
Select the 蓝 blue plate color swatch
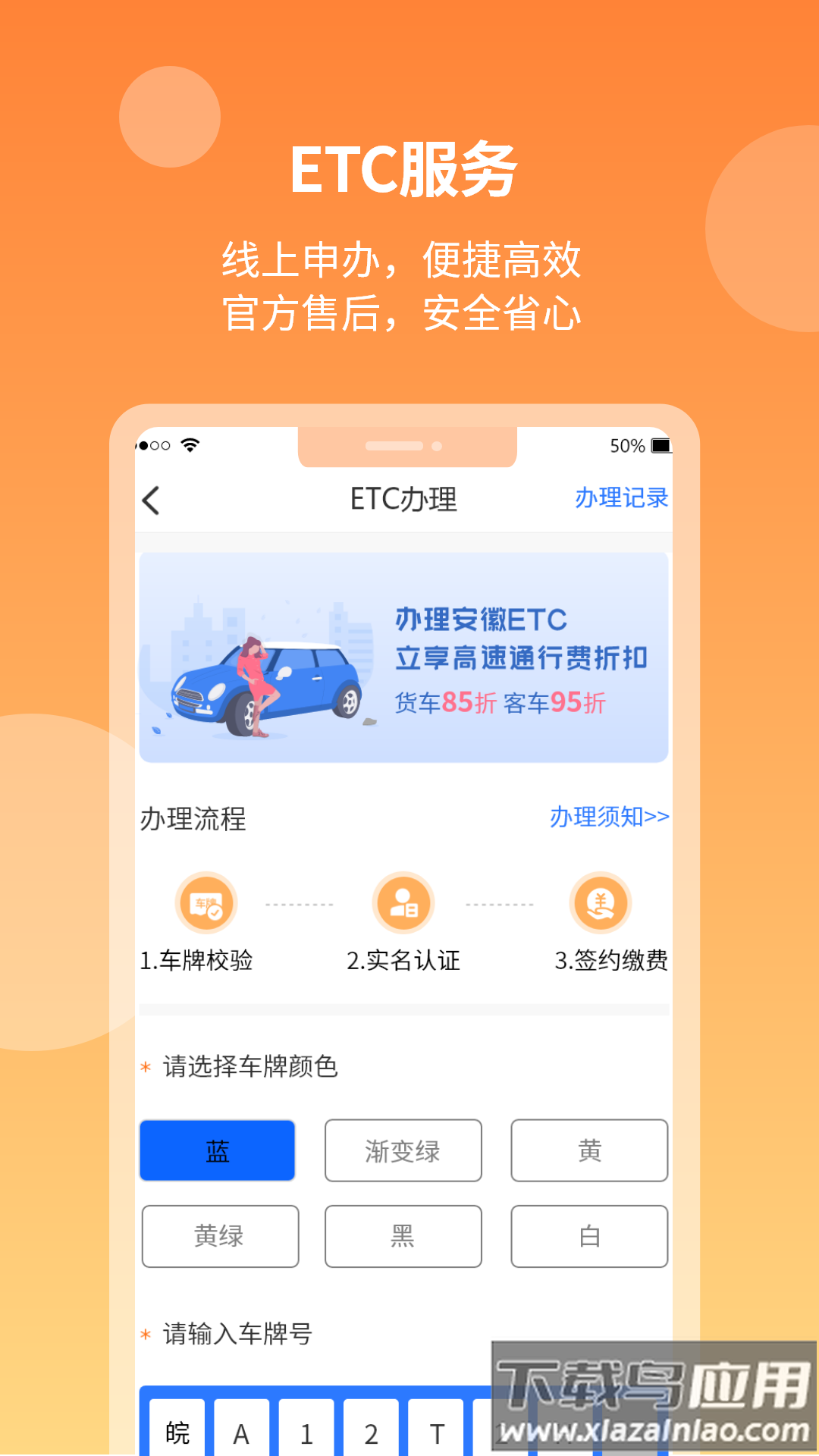[217, 1150]
